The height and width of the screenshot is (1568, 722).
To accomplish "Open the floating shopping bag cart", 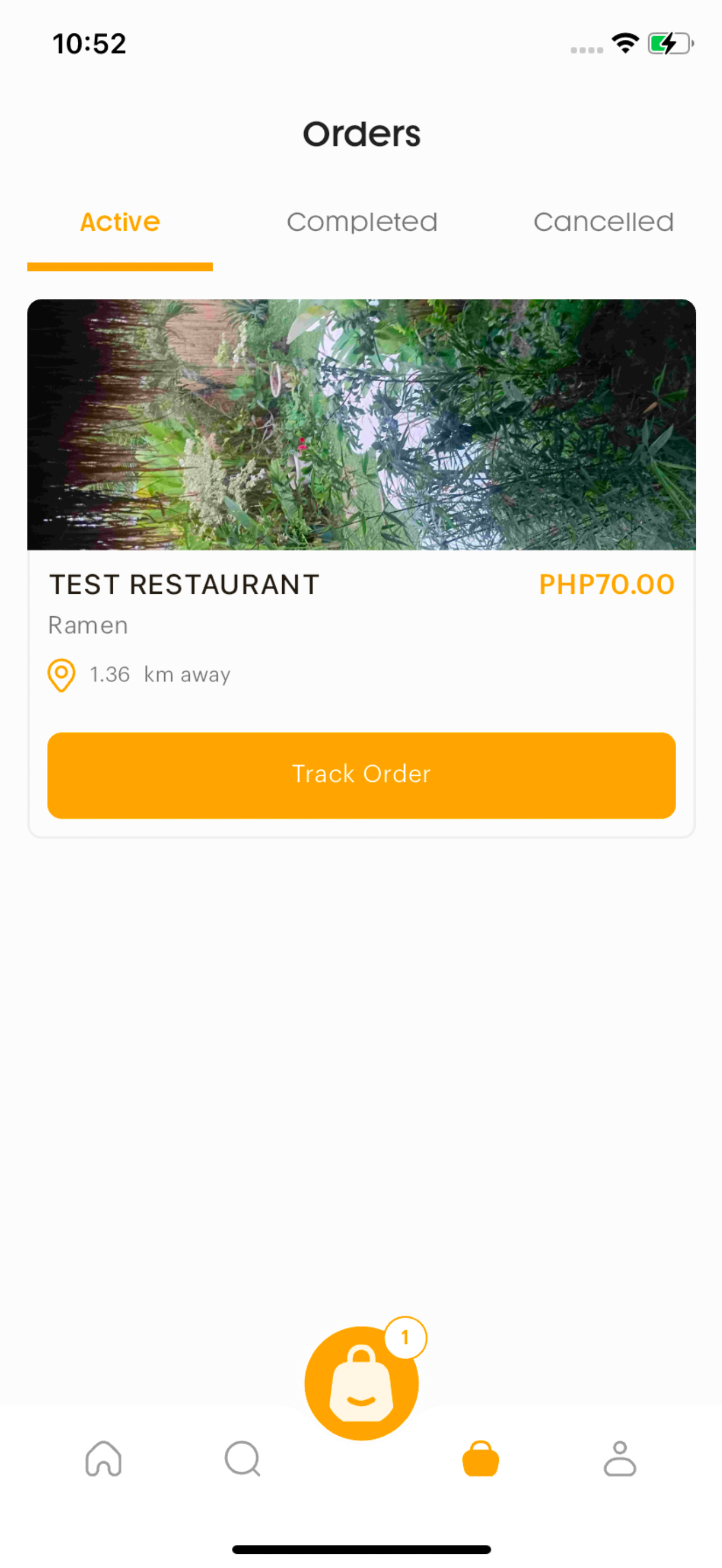I will pos(362,1383).
